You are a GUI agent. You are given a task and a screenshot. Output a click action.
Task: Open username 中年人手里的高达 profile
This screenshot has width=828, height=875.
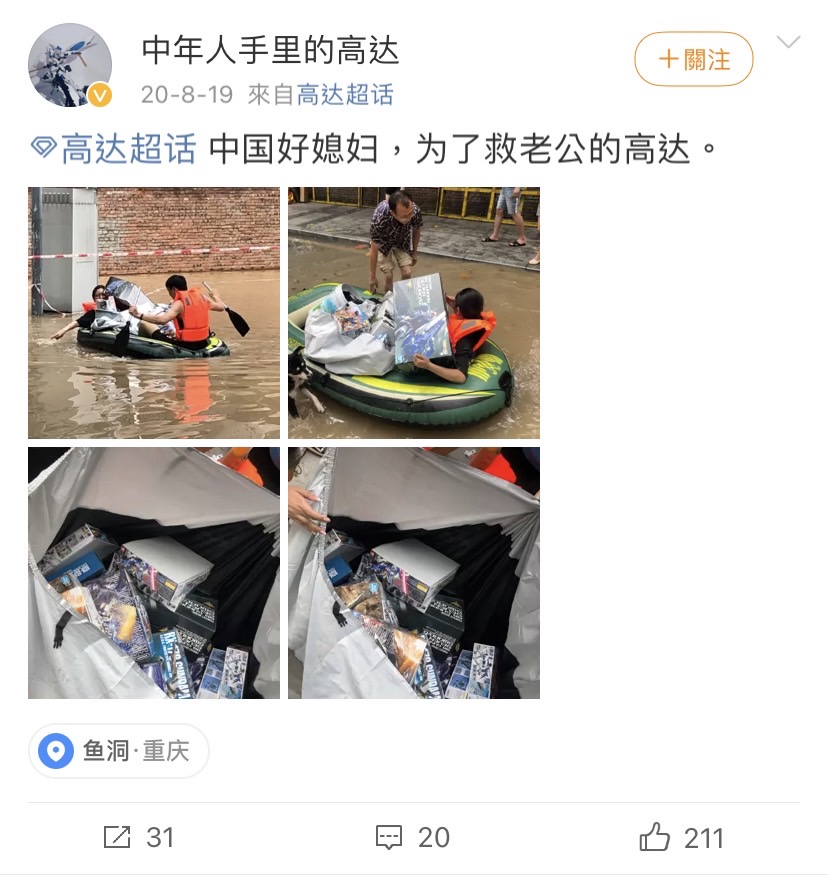pos(270,50)
